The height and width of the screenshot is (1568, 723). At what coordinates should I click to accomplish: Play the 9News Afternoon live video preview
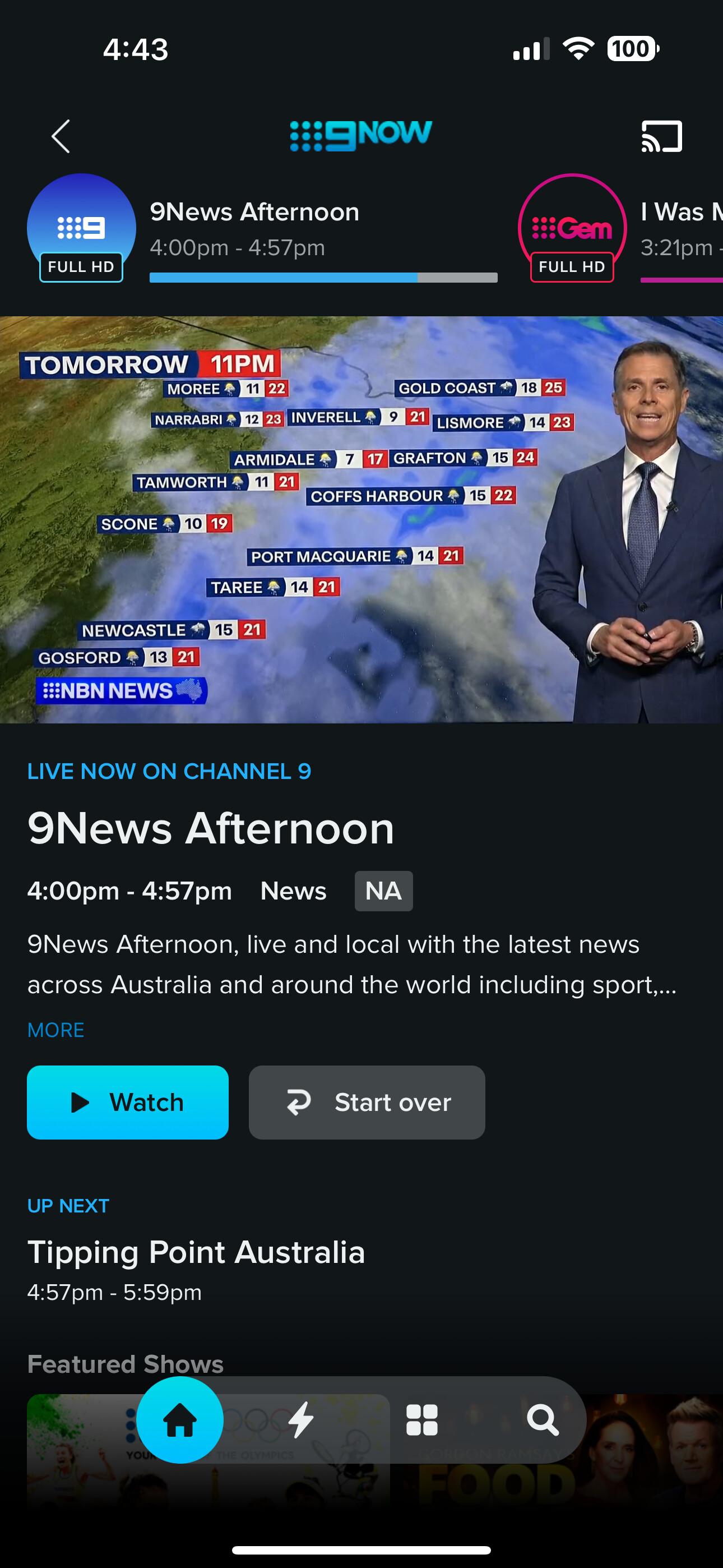click(361, 519)
